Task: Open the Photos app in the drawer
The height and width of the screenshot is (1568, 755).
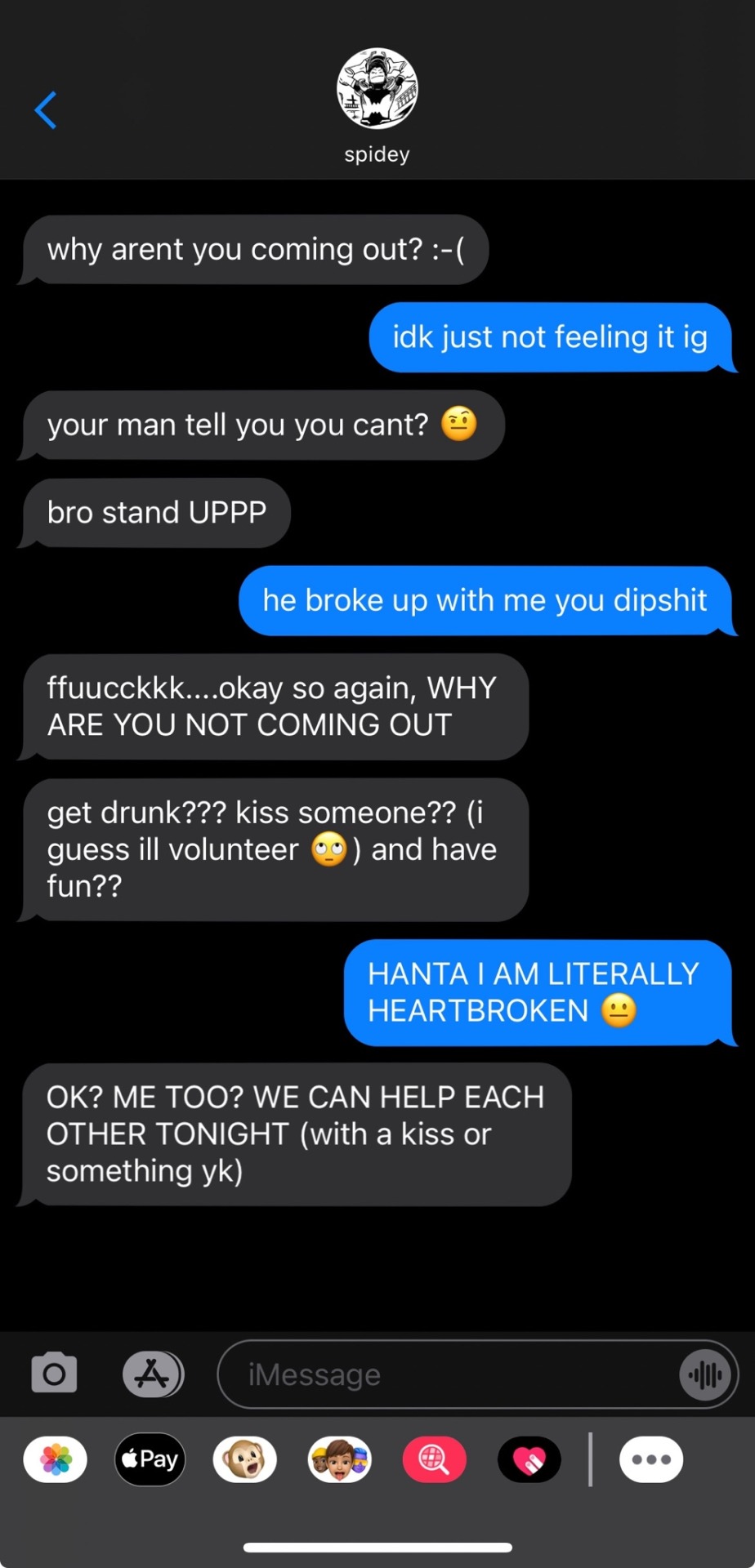Action: [56, 1459]
